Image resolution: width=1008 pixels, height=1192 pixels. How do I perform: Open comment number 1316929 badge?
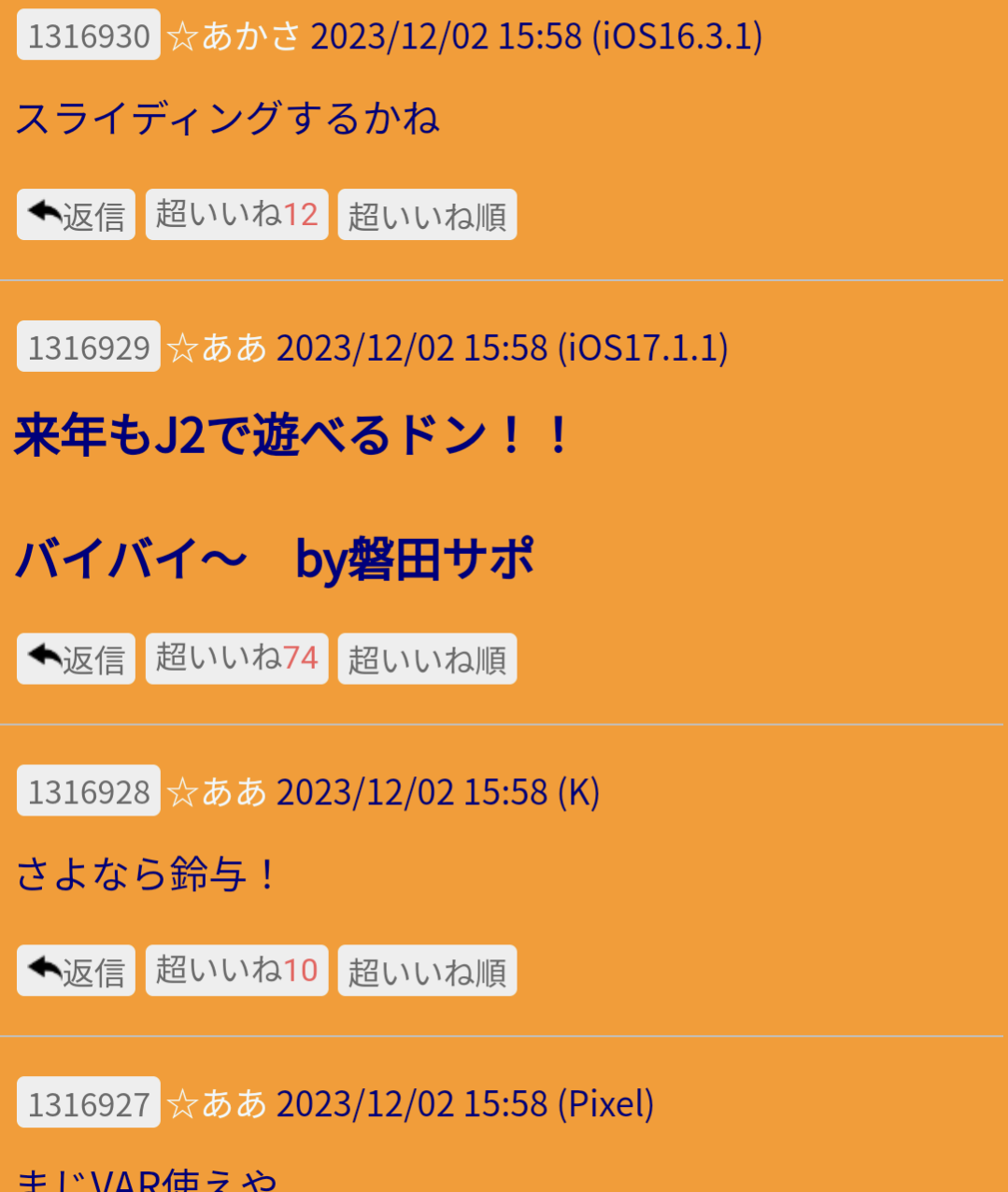coord(89,347)
